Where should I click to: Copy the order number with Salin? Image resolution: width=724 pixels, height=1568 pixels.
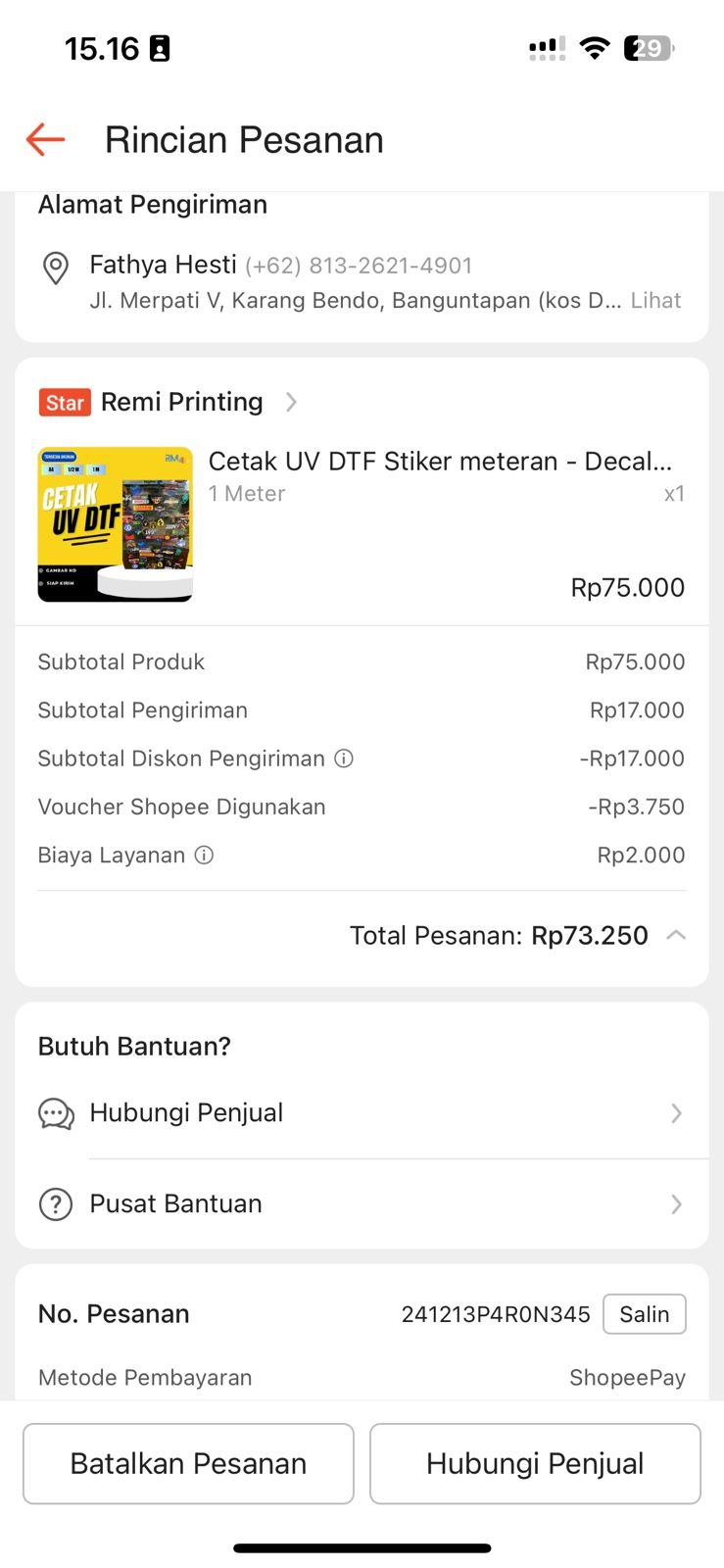[x=644, y=1314]
